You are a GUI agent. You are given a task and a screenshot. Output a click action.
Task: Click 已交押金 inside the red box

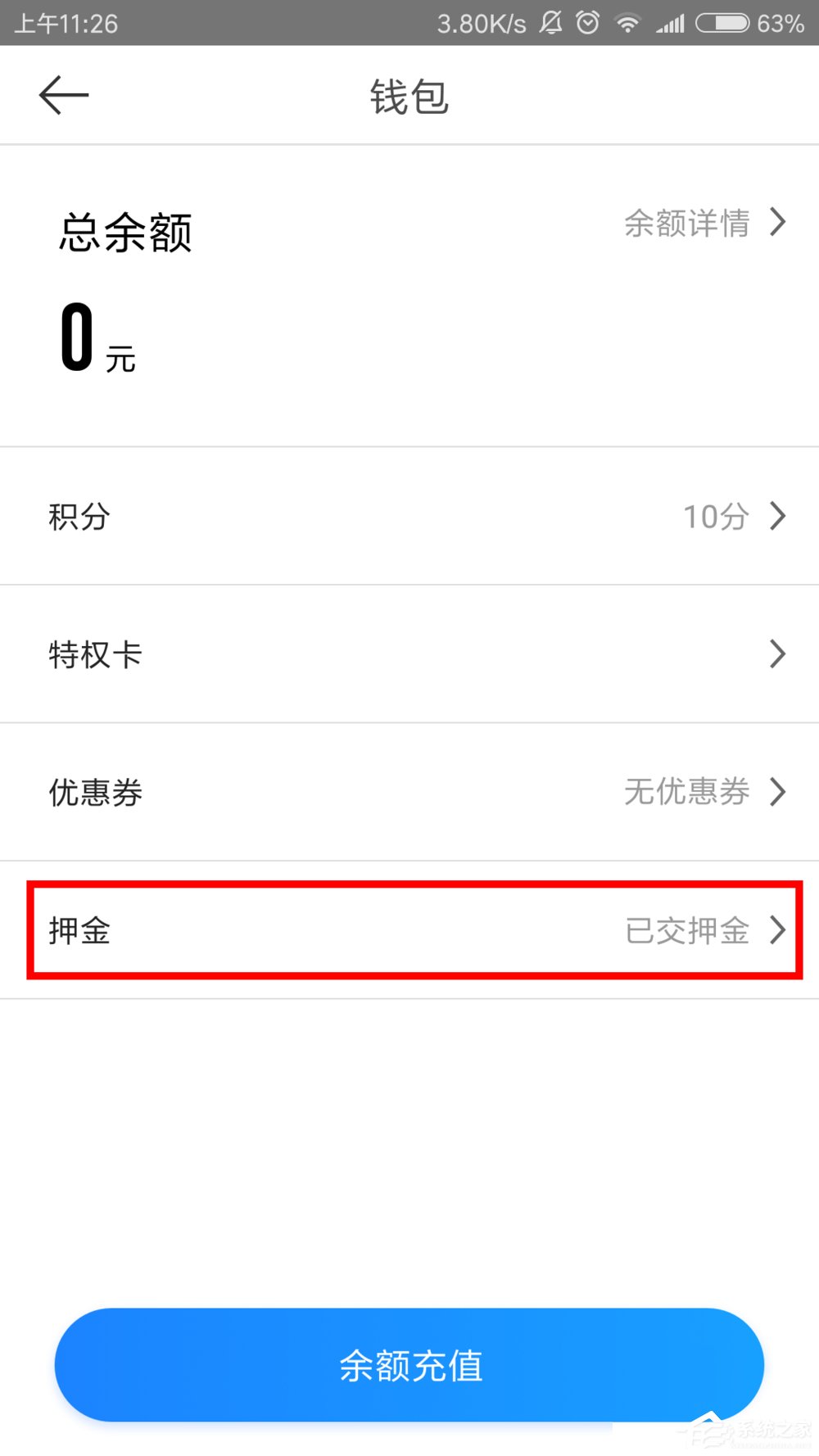pos(686,931)
